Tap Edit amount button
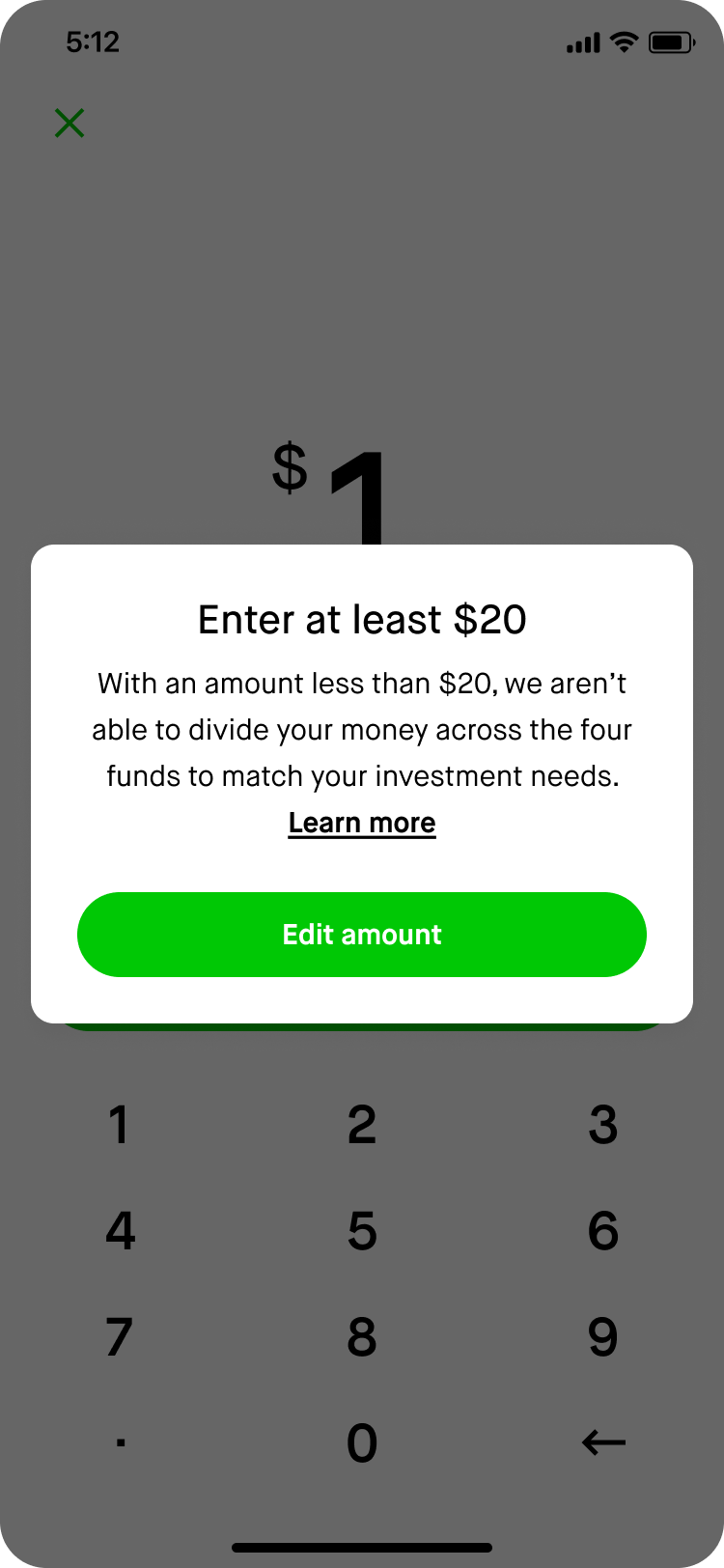 pyautogui.click(x=362, y=935)
